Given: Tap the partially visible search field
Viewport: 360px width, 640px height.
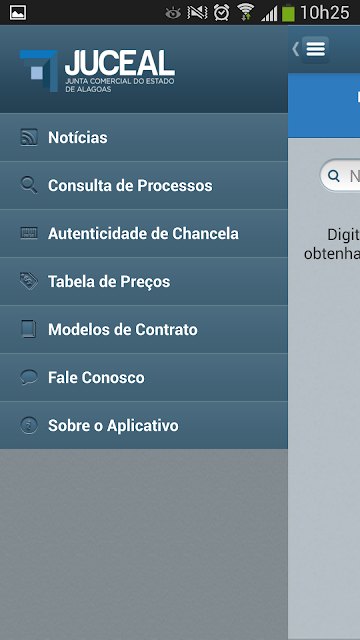Looking at the screenshot, I should [x=340, y=176].
